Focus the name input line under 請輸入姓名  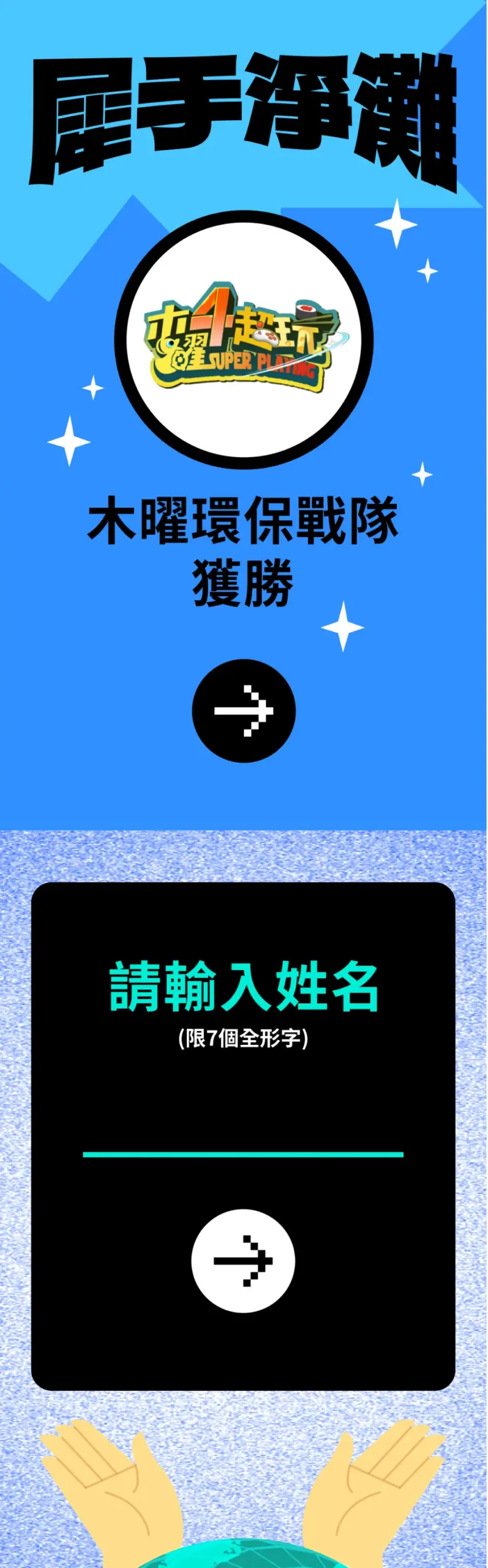click(x=243, y=1136)
